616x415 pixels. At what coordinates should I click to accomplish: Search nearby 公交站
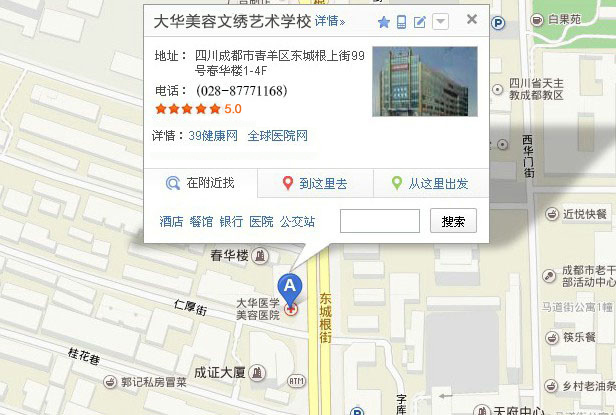point(297,222)
